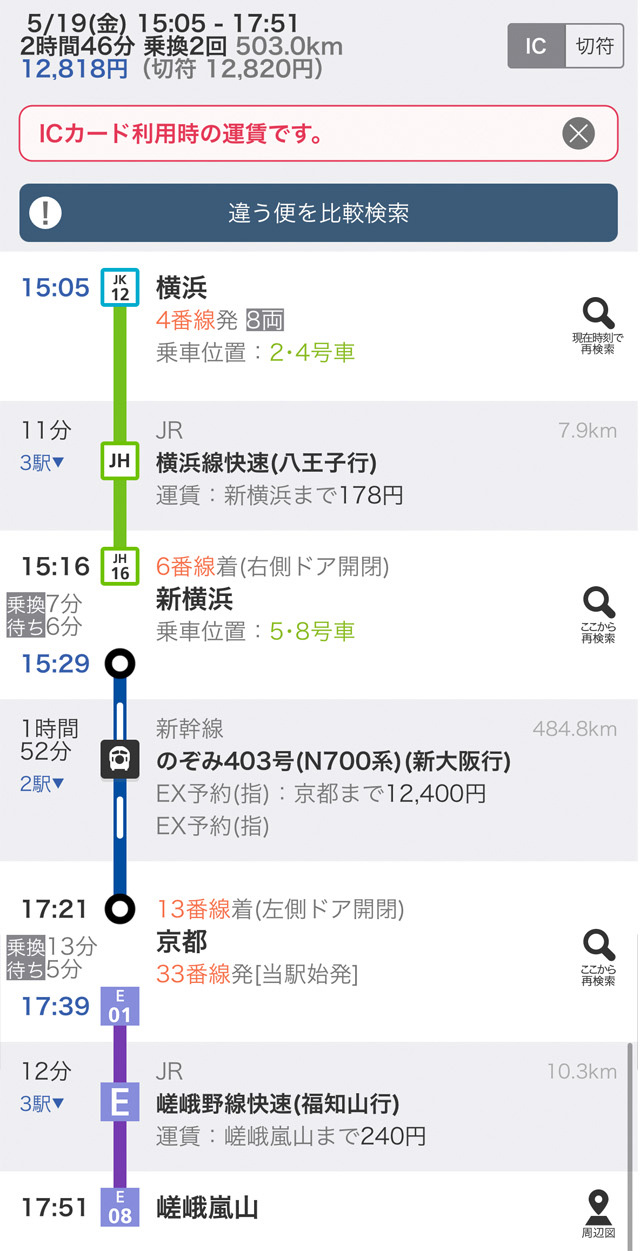Switch fare display to IC
The image size is (640, 1251).
(537, 46)
